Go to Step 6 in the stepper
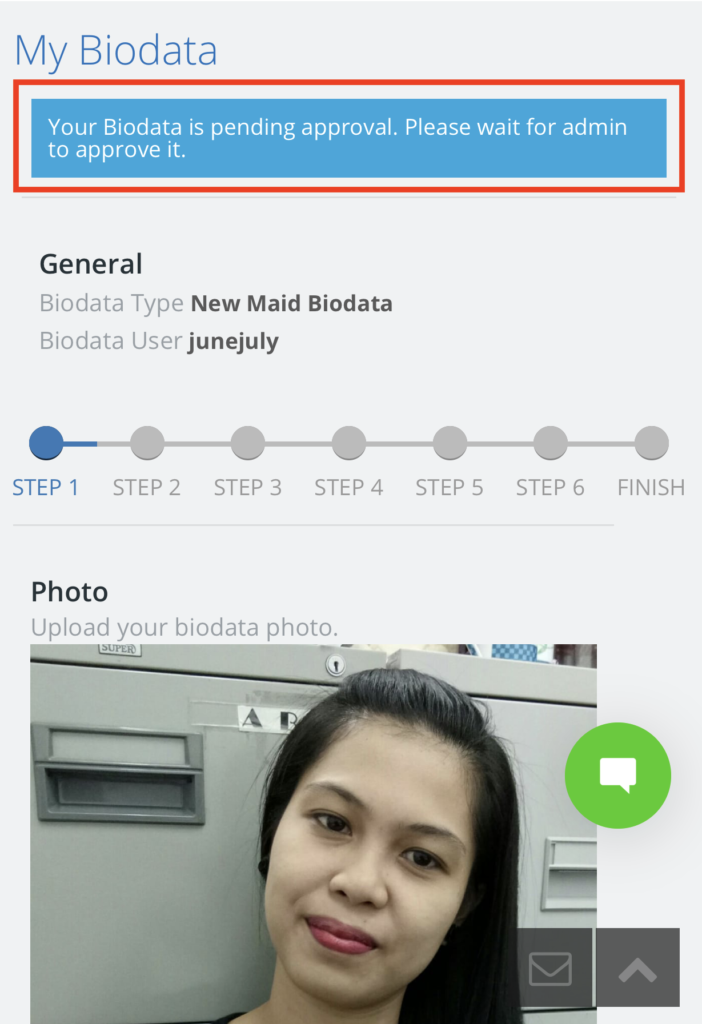 [551, 443]
